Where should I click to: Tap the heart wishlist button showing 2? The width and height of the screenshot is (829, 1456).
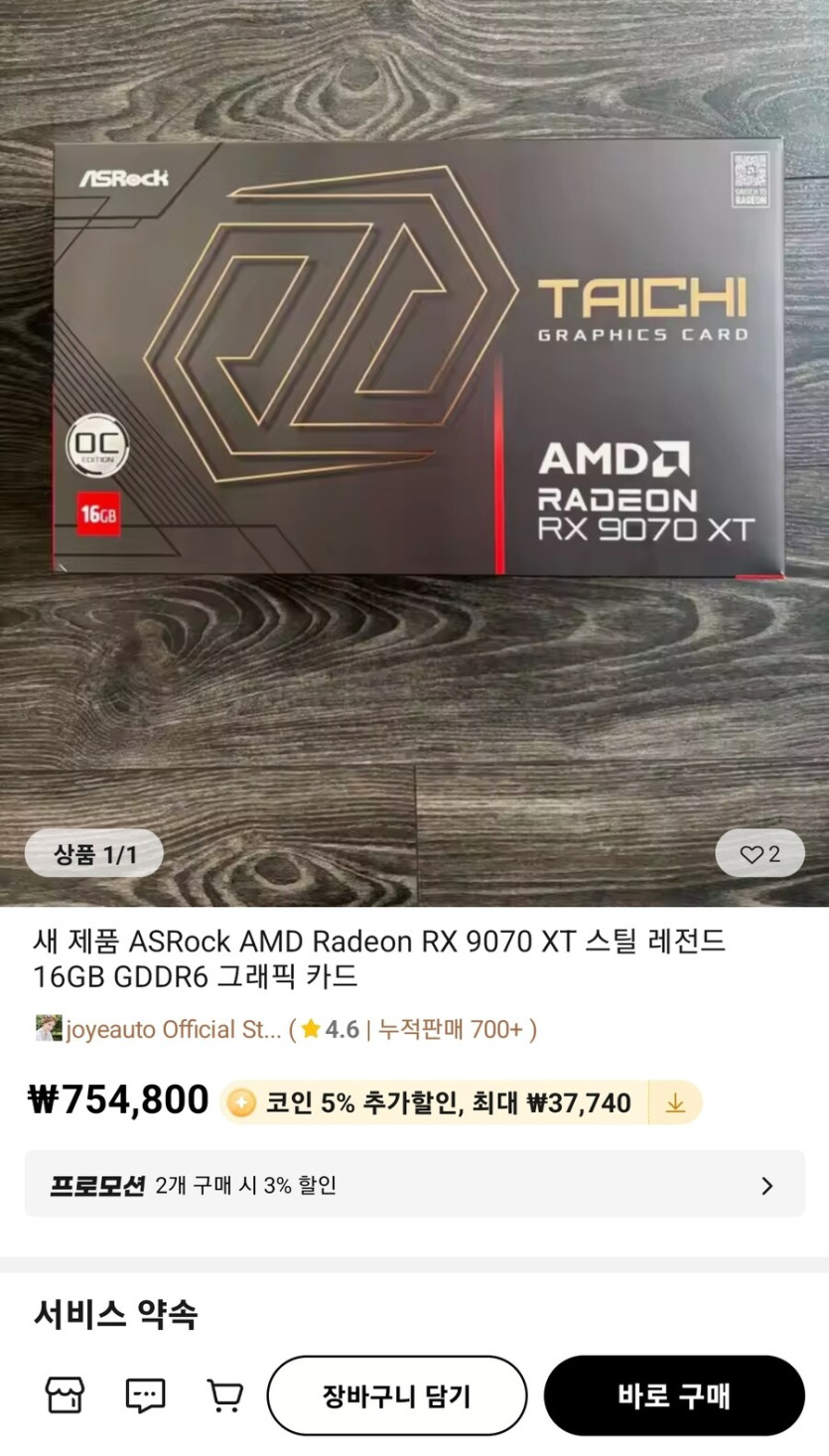(760, 853)
